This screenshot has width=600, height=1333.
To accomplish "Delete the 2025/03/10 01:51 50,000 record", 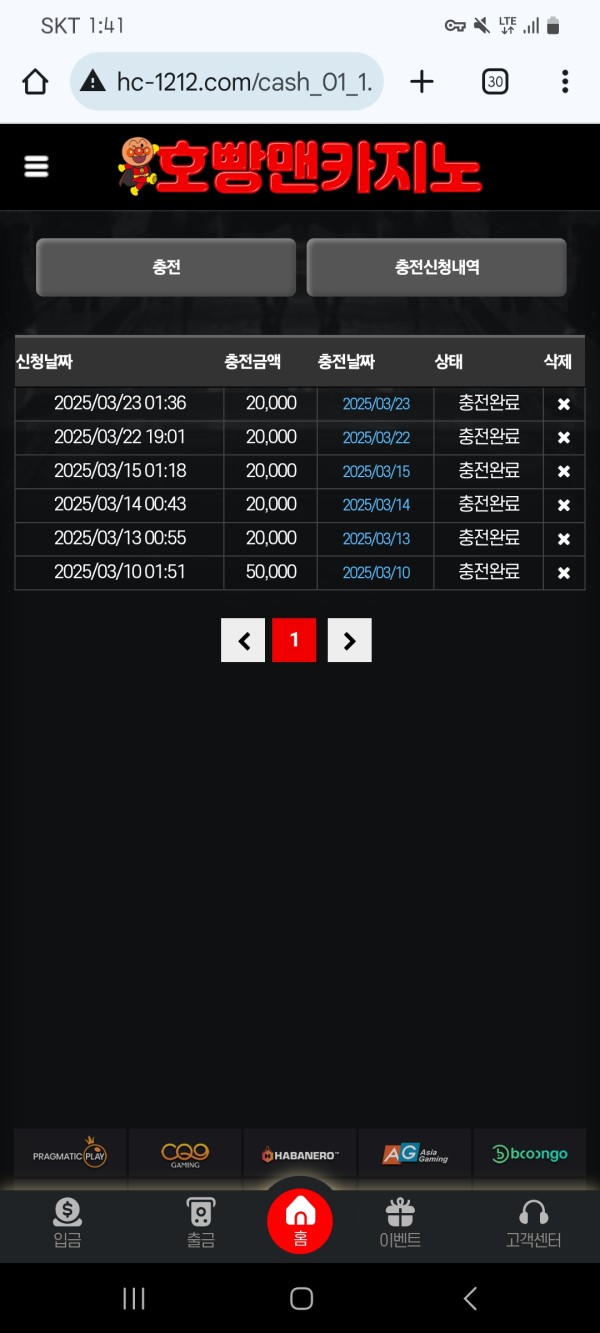I will (563, 573).
